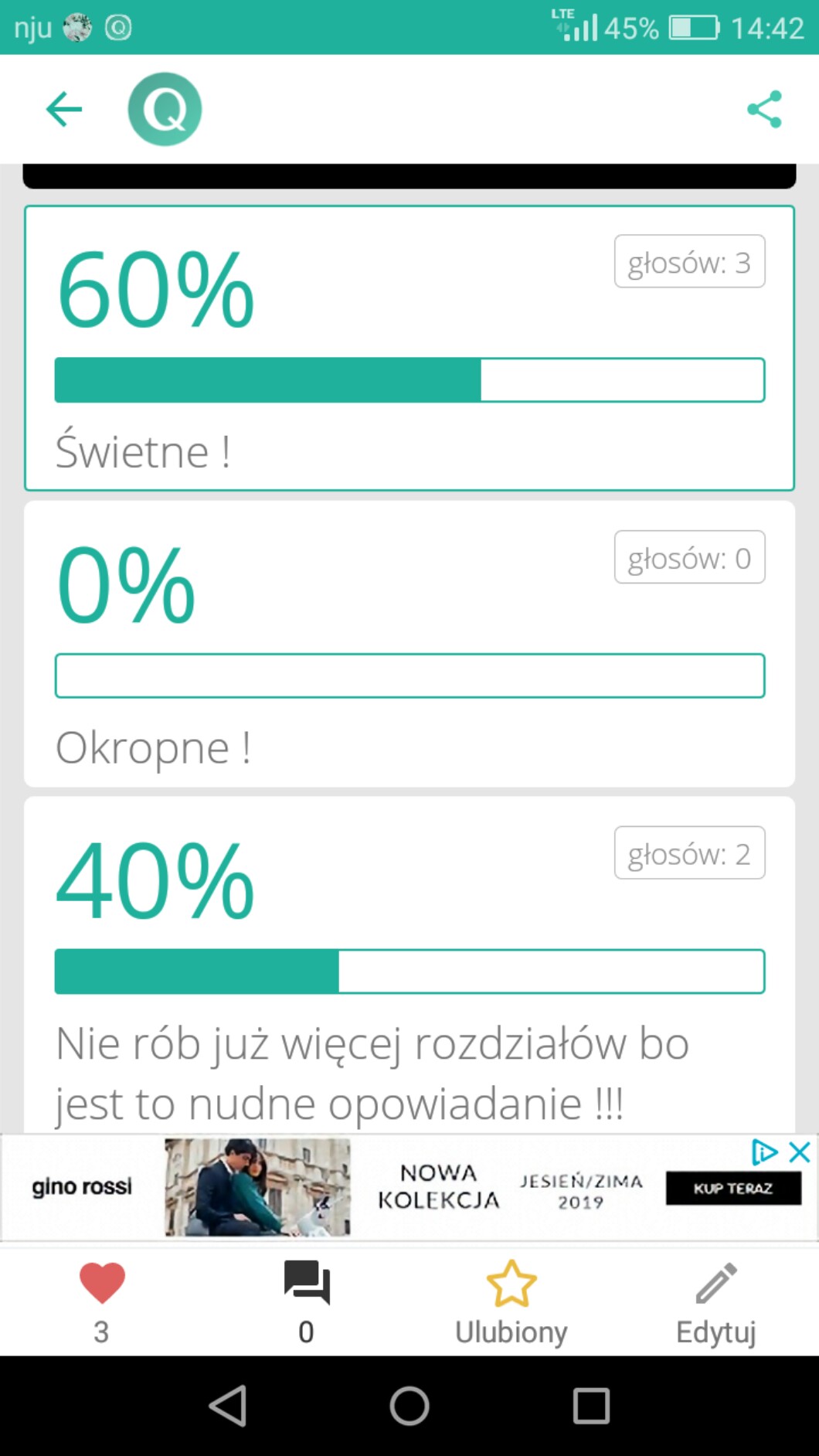Open the Q logo in the app bar
The height and width of the screenshot is (1456, 819).
(x=165, y=109)
